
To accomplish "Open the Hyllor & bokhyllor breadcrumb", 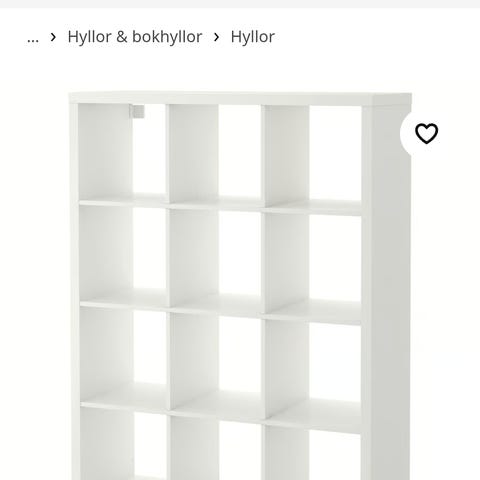I will coord(135,37).
